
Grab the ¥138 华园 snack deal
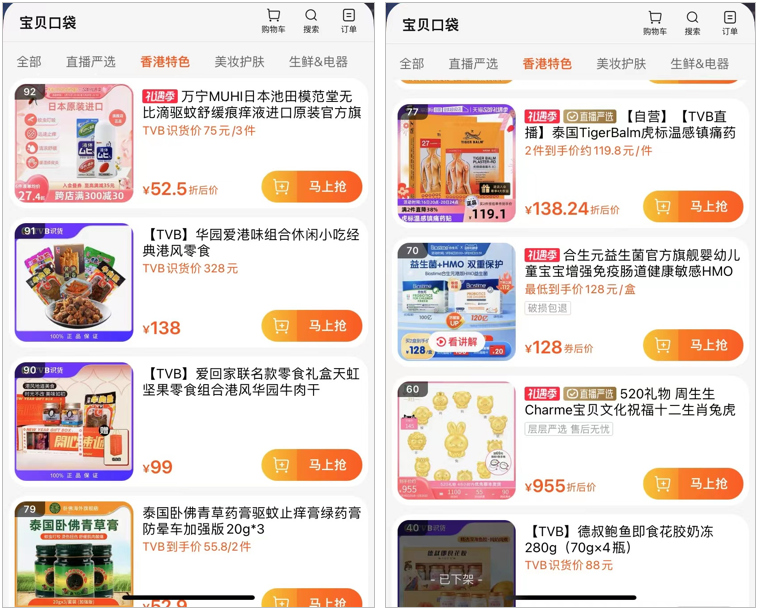click(312, 326)
